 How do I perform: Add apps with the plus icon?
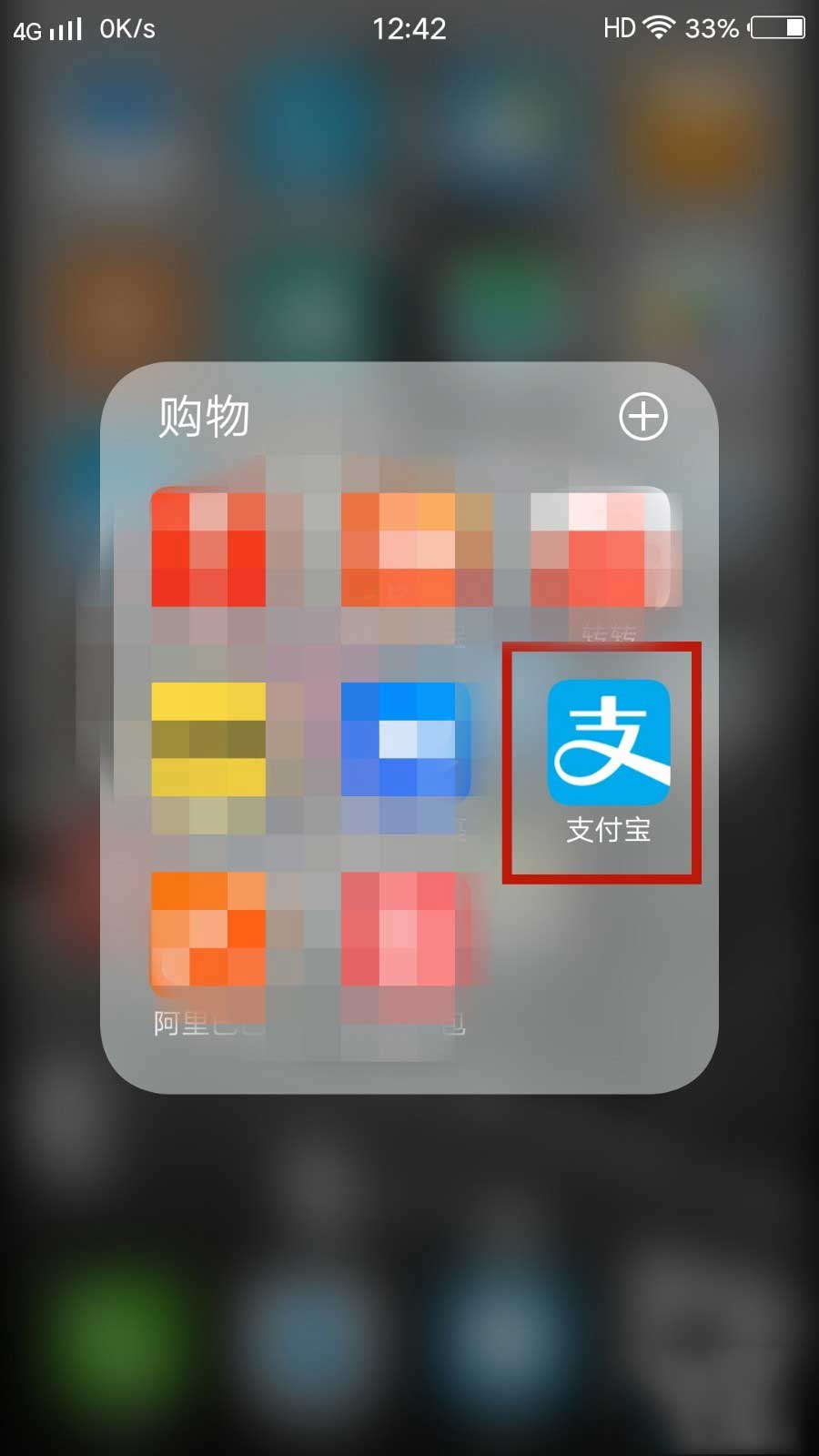643,417
